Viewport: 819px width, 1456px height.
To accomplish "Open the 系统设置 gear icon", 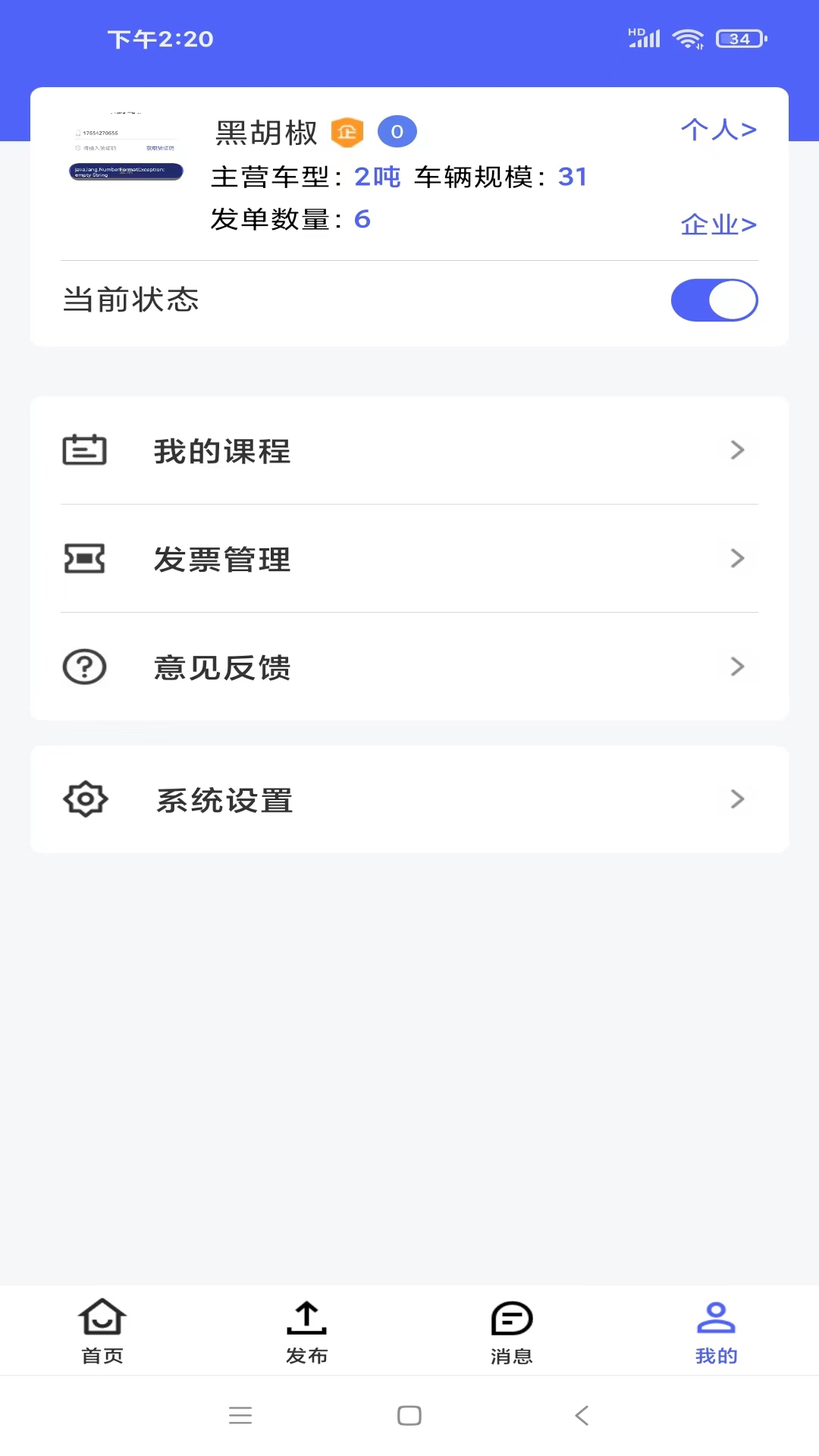I will click(x=85, y=799).
